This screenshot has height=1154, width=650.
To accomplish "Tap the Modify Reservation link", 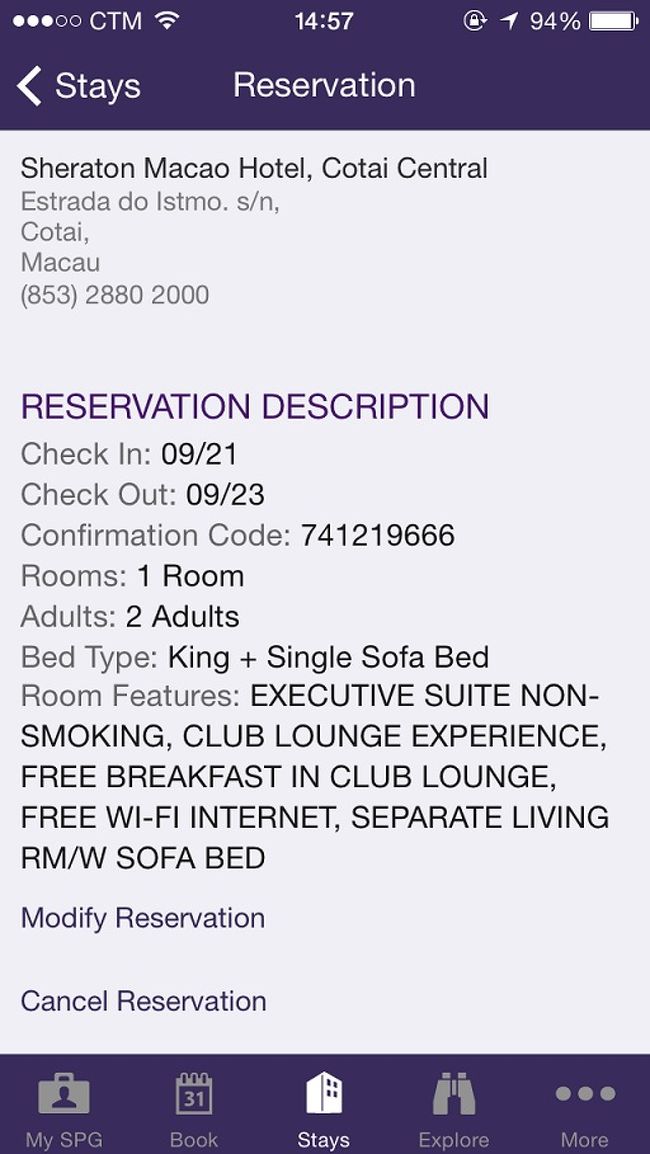I will [143, 918].
